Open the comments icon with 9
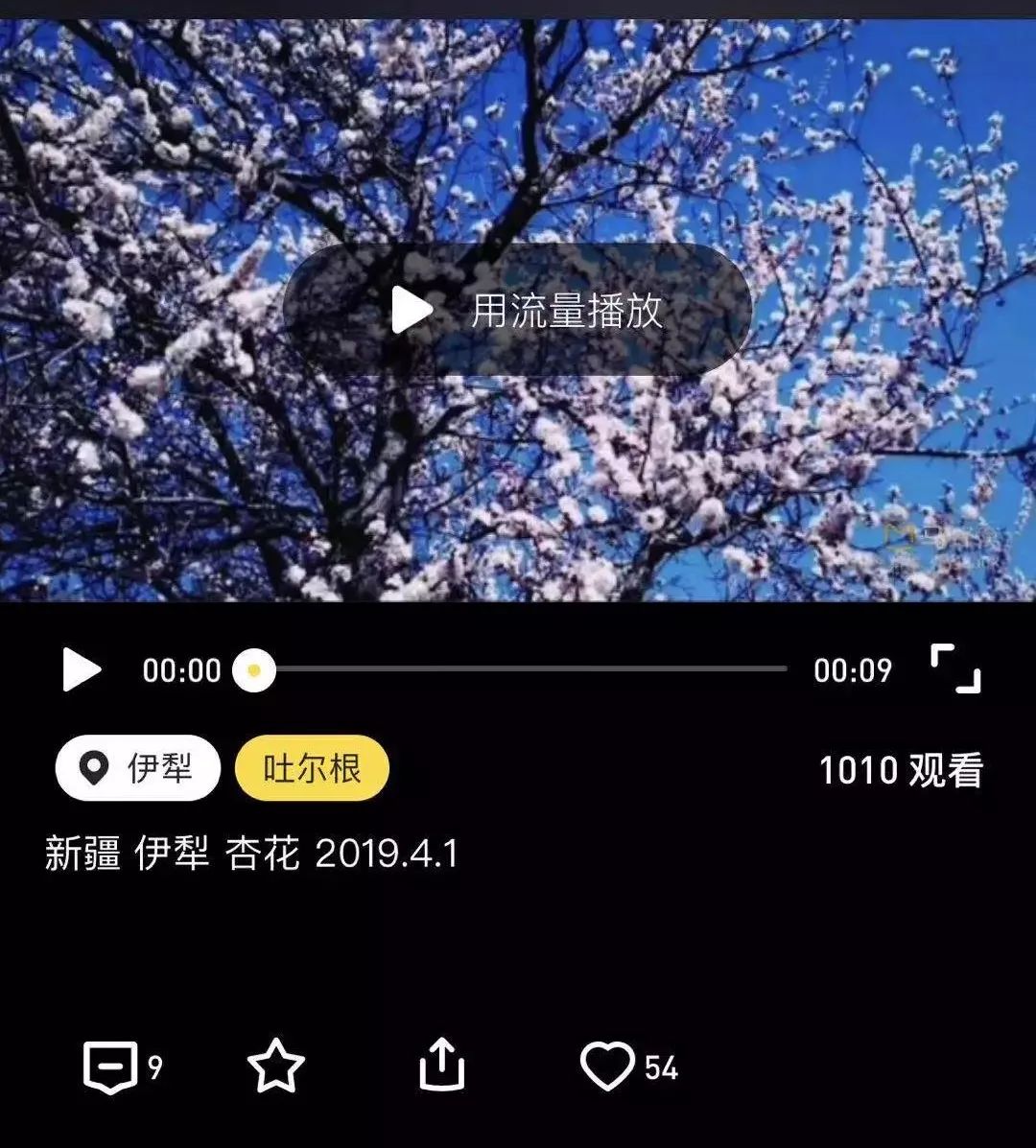Viewport: 1036px width, 1148px height. pos(109,1066)
